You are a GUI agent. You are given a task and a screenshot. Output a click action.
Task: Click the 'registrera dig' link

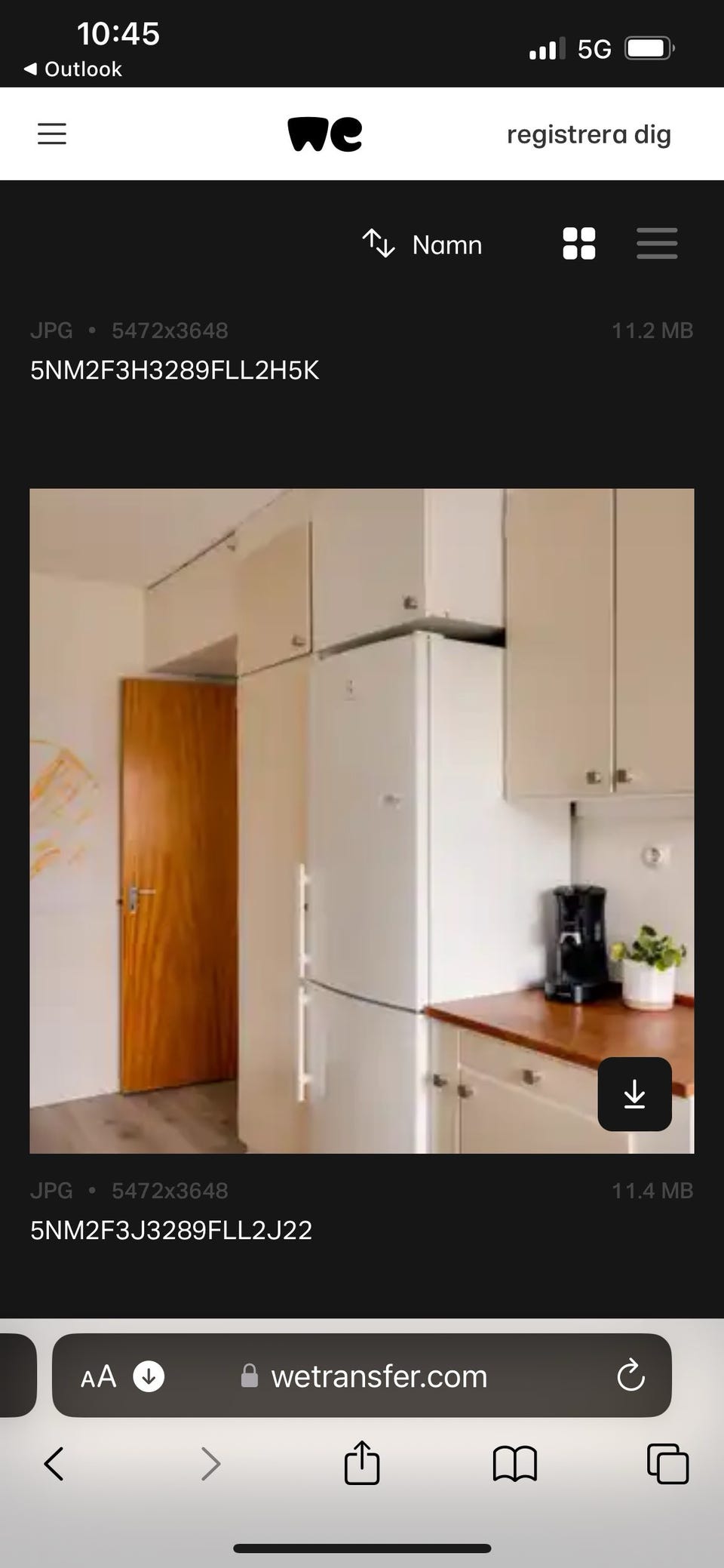(x=589, y=134)
